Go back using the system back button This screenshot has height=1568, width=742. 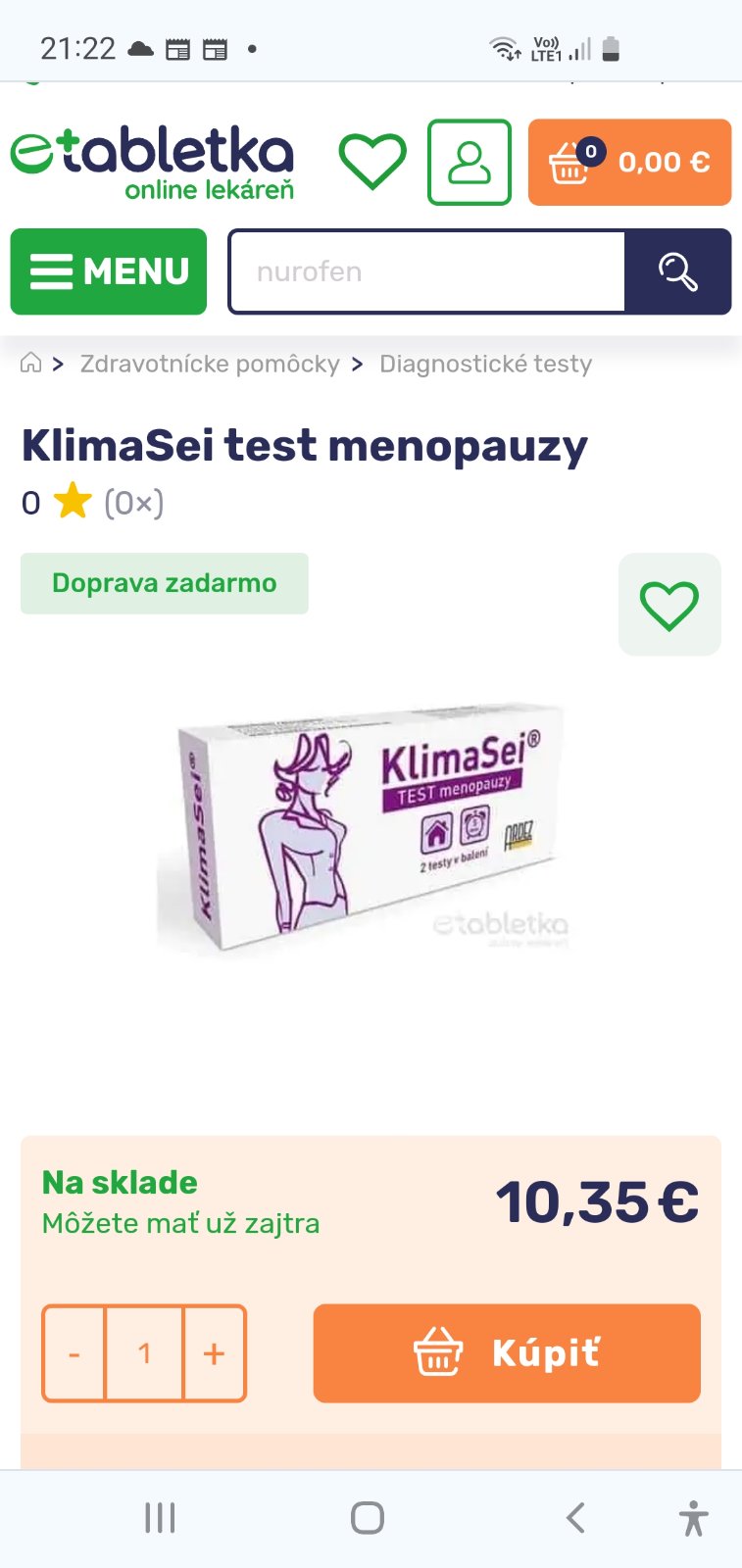tap(575, 1518)
